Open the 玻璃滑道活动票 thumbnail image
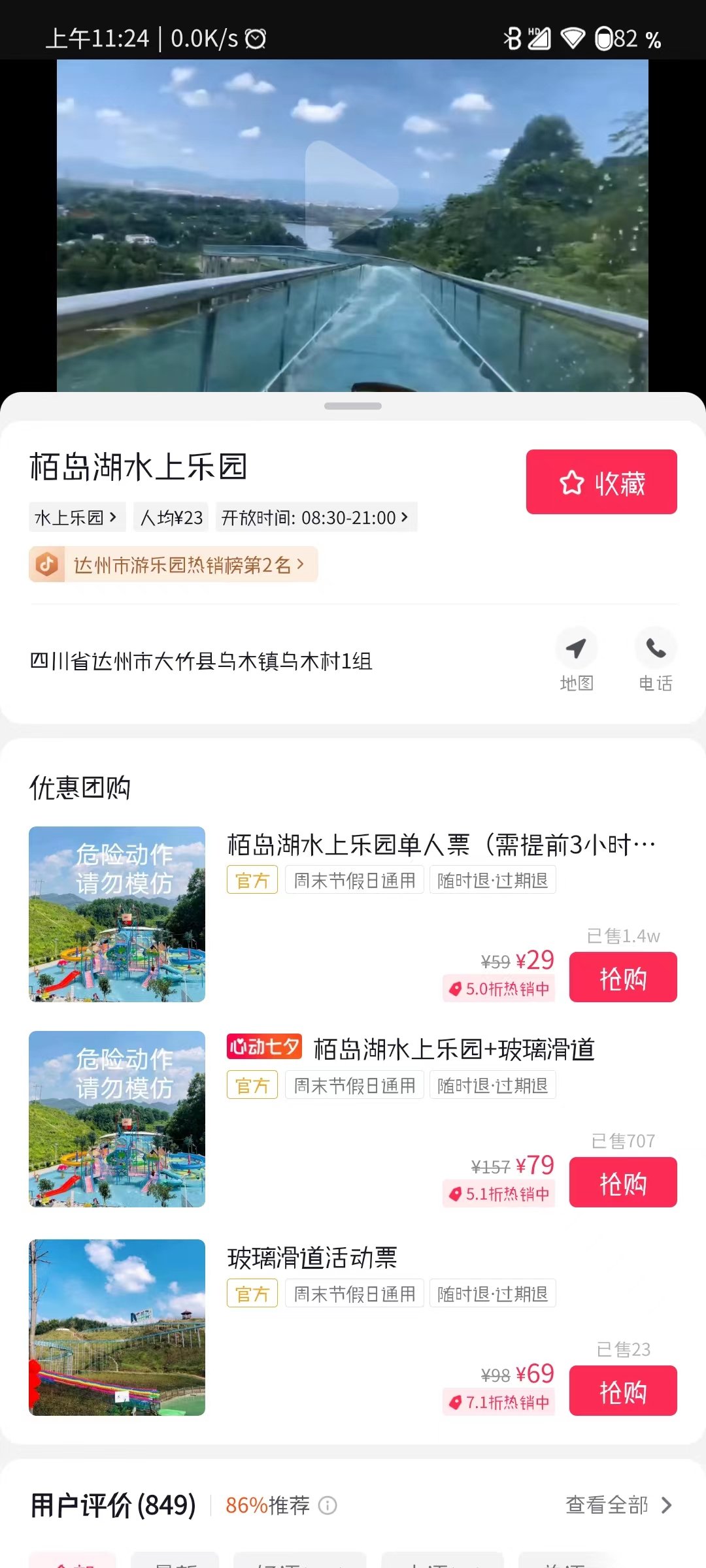 tap(116, 1330)
